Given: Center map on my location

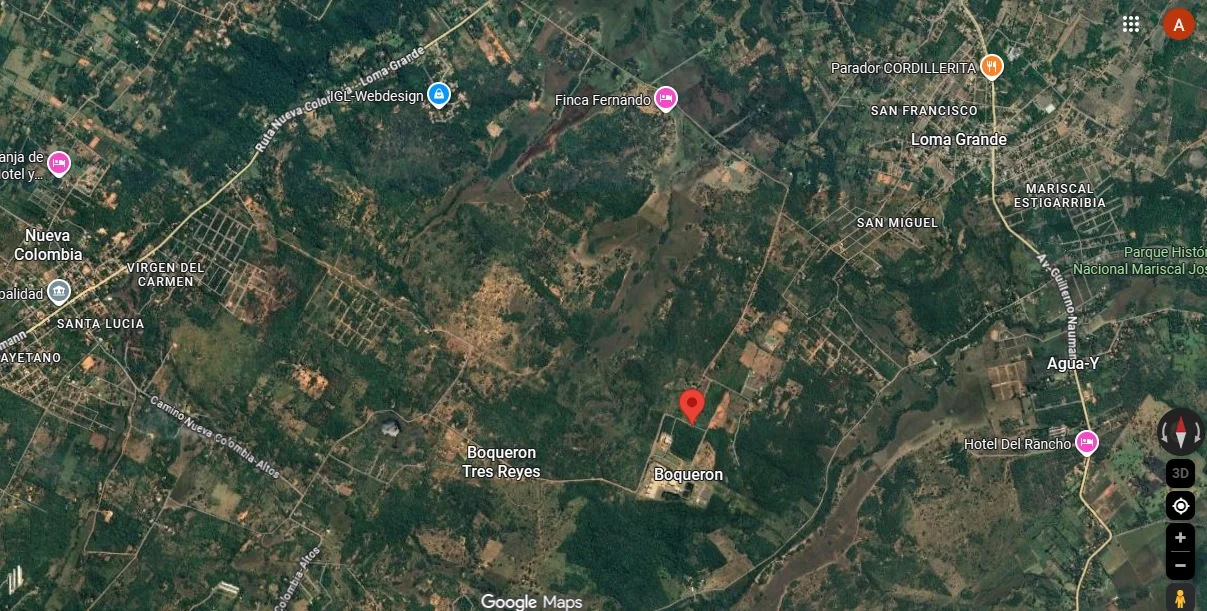Looking at the screenshot, I should tap(1181, 506).
